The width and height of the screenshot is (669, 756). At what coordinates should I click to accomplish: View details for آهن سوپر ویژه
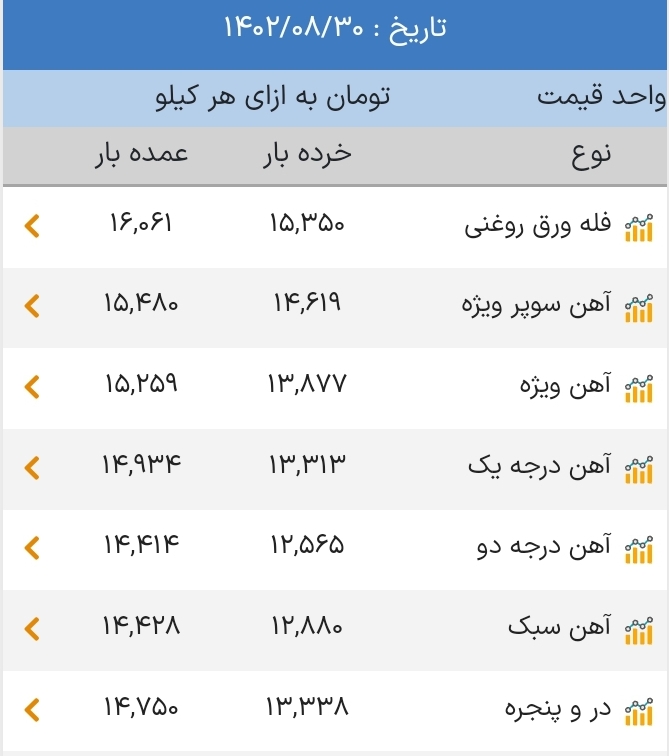[x=334, y=306]
